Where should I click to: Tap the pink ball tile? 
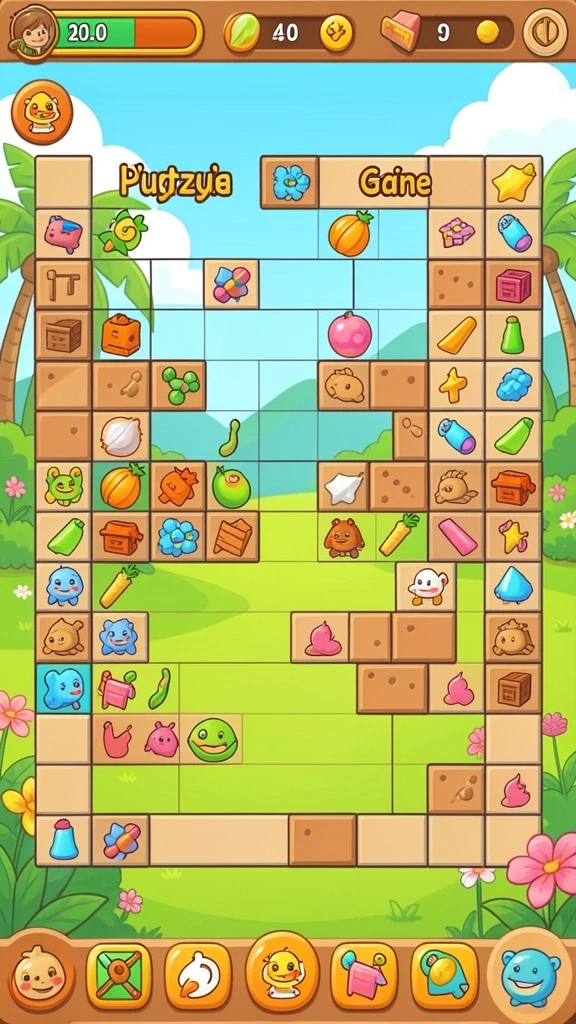[349, 334]
